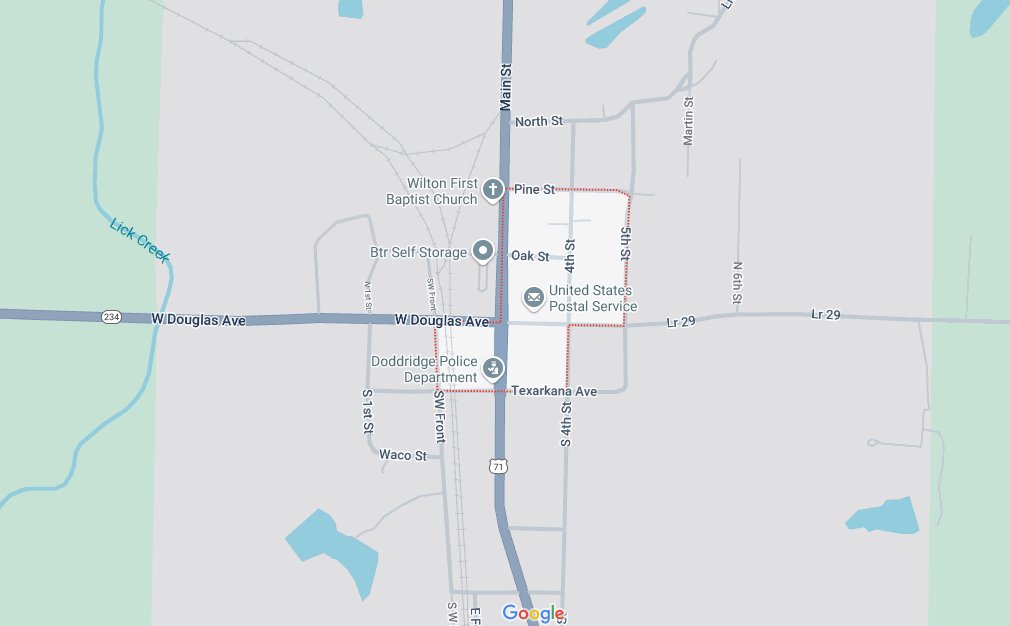Select the Btr Self Storage pin

coord(482,251)
